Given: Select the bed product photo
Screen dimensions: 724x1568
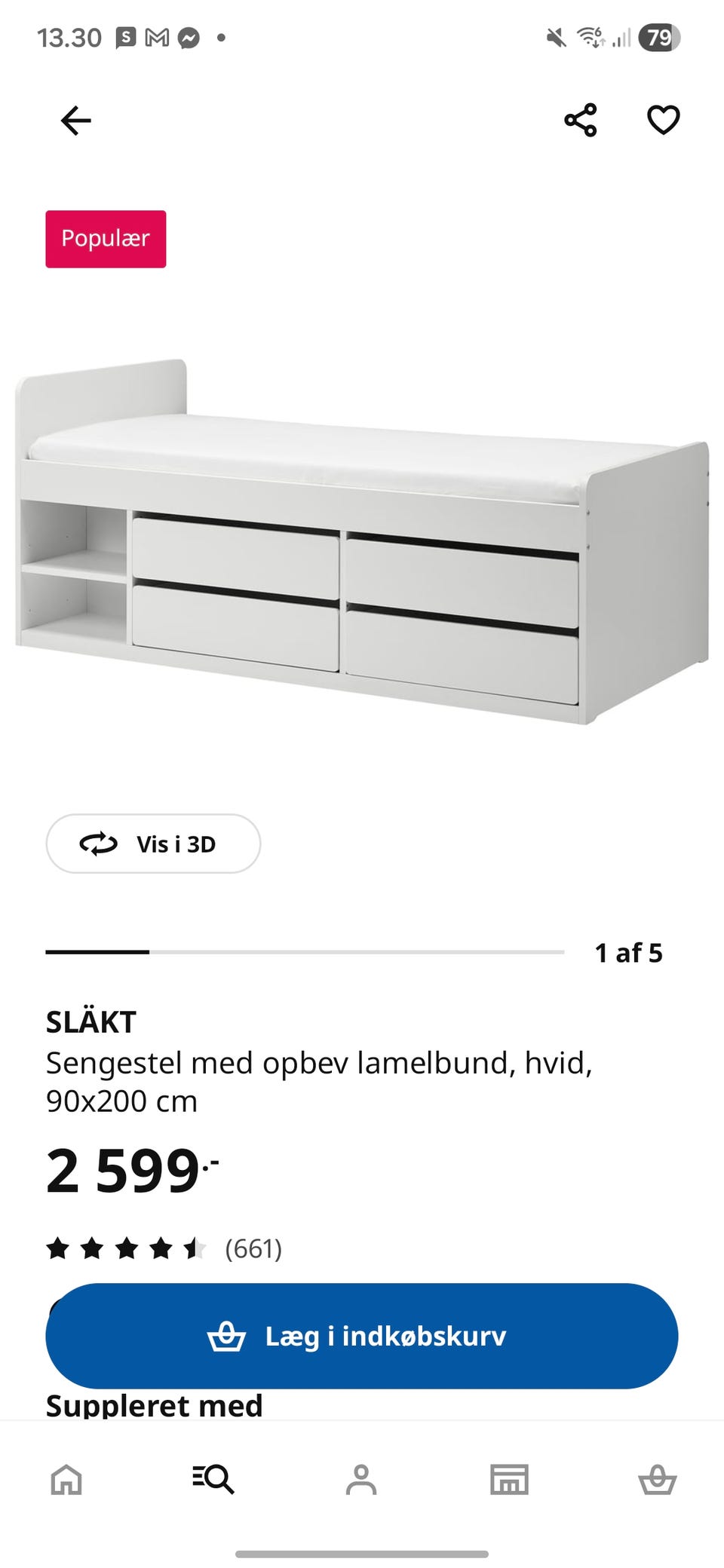Looking at the screenshot, I should [362, 539].
